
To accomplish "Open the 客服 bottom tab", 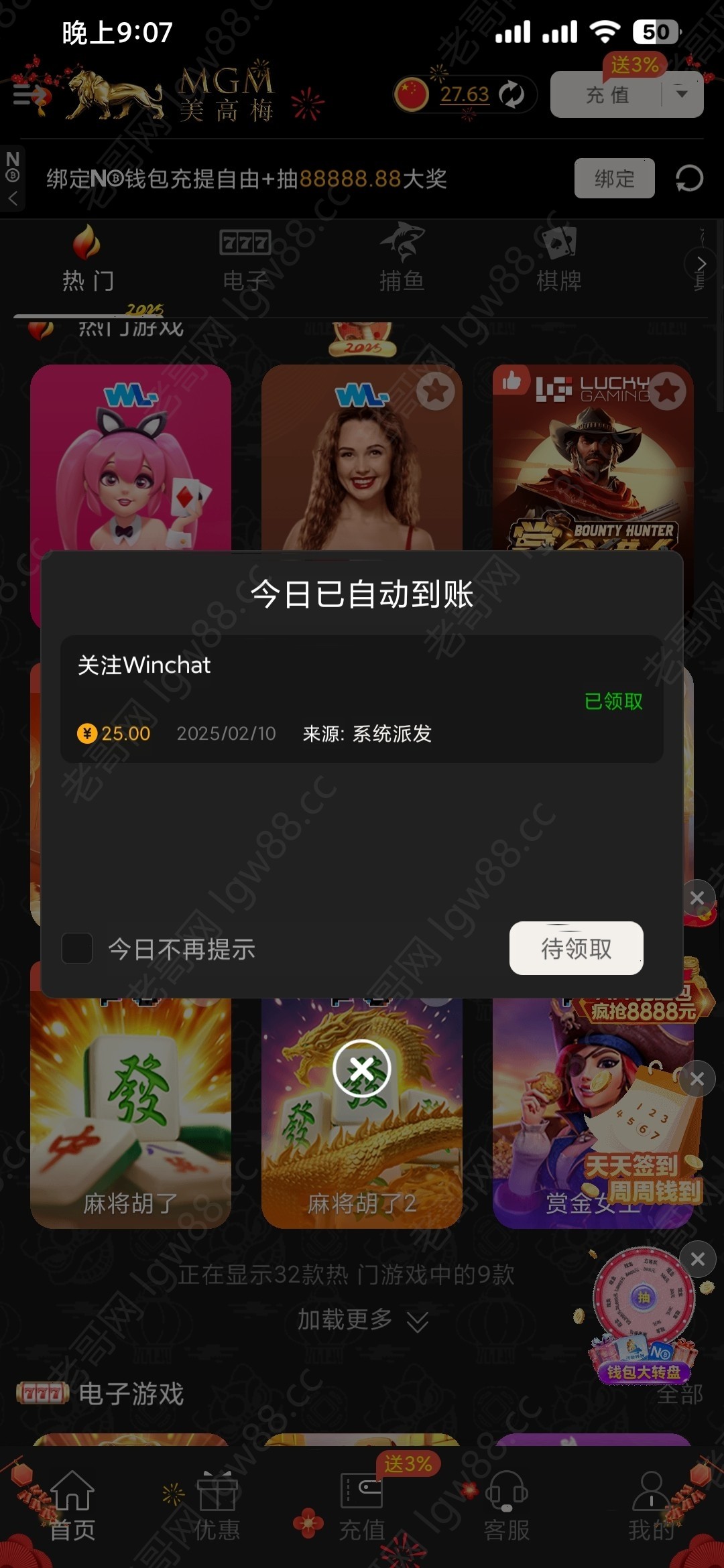I will coord(507,1508).
